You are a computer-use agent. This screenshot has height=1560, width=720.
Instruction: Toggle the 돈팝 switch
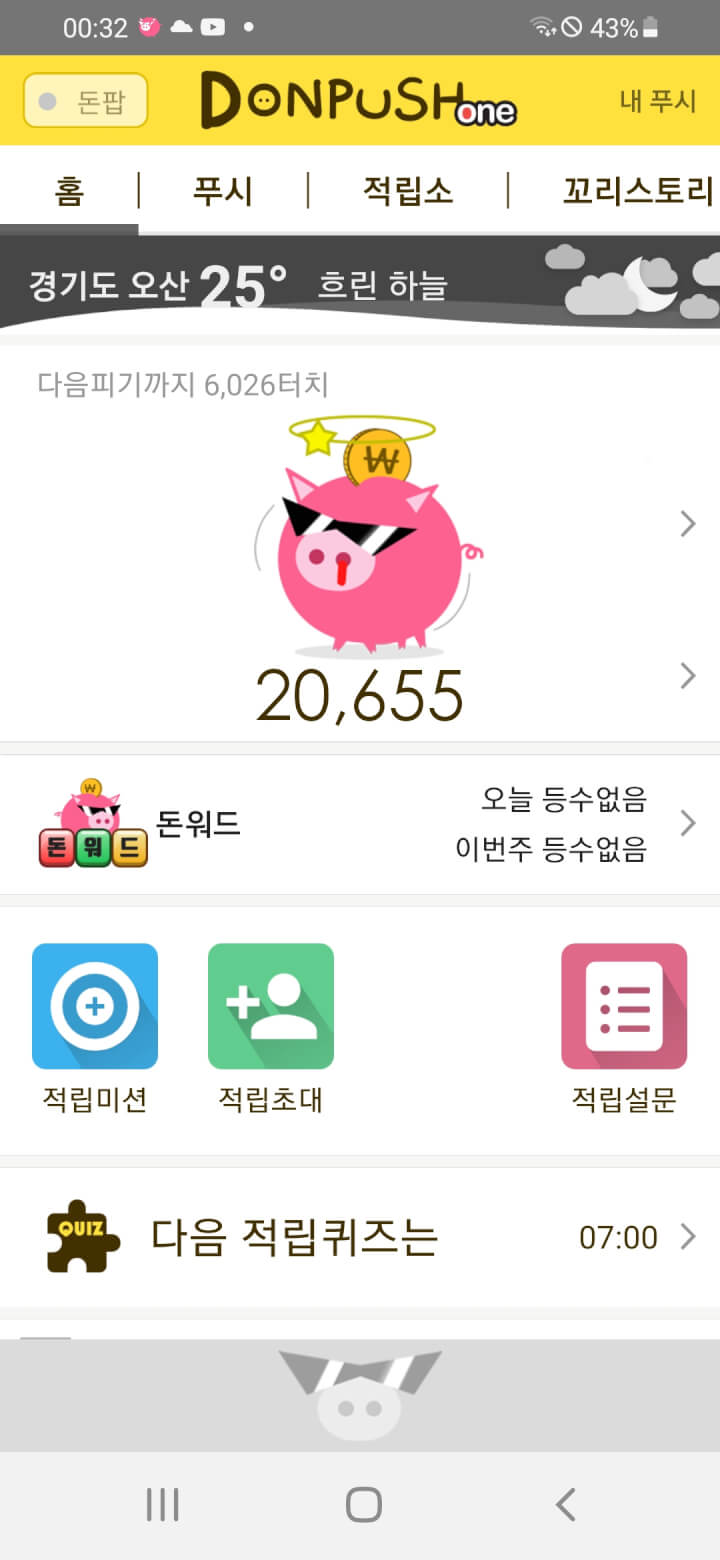click(x=85, y=101)
